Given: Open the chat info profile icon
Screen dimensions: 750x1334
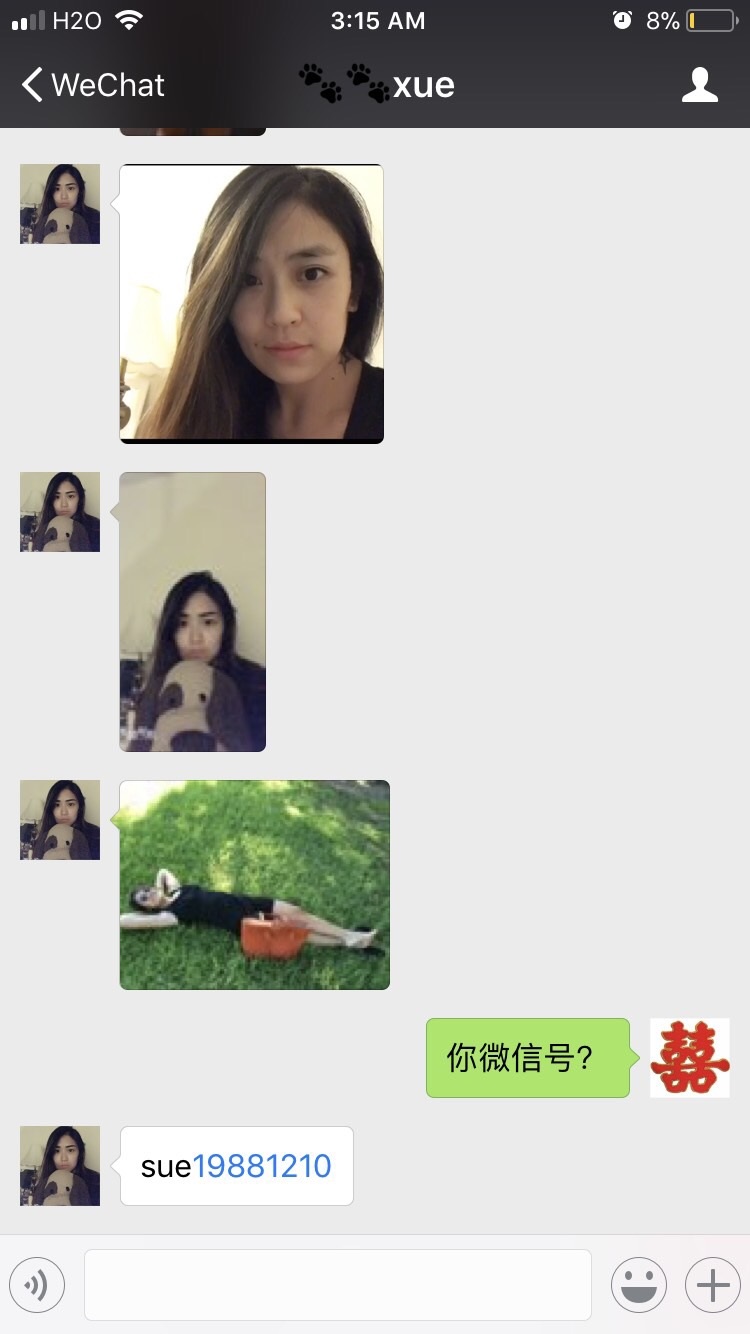Looking at the screenshot, I should coord(700,85).
